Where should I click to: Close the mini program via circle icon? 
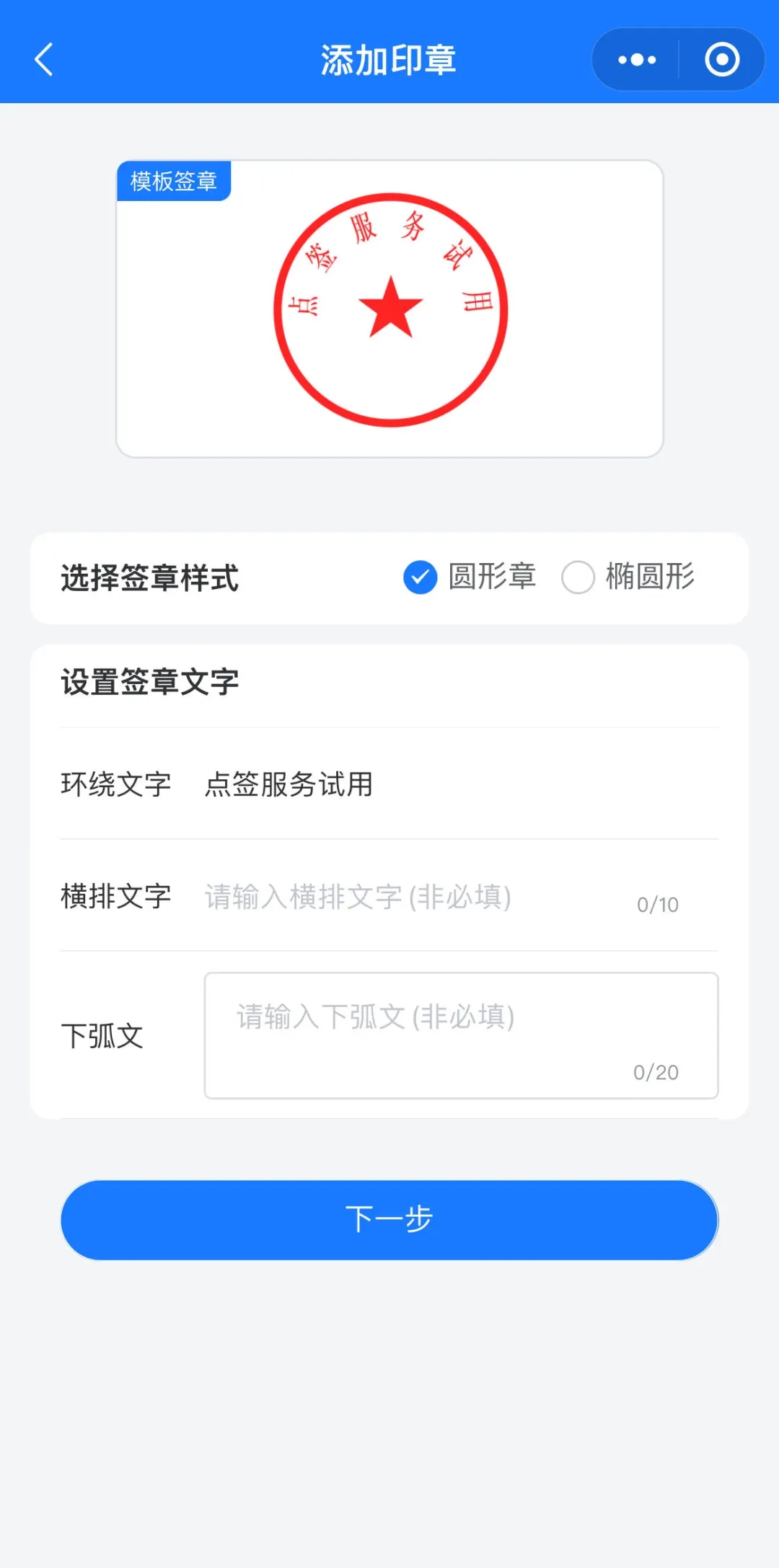click(722, 59)
